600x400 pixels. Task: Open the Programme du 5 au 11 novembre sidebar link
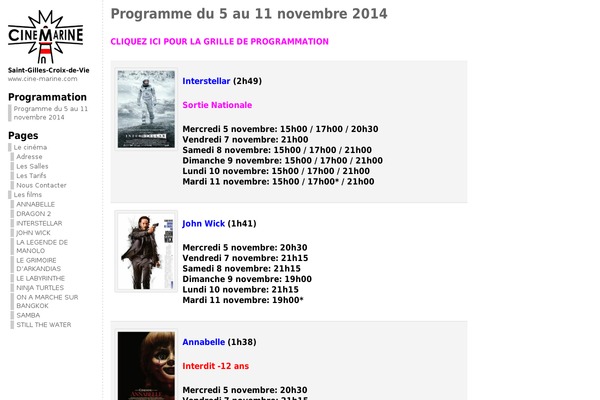(x=51, y=112)
